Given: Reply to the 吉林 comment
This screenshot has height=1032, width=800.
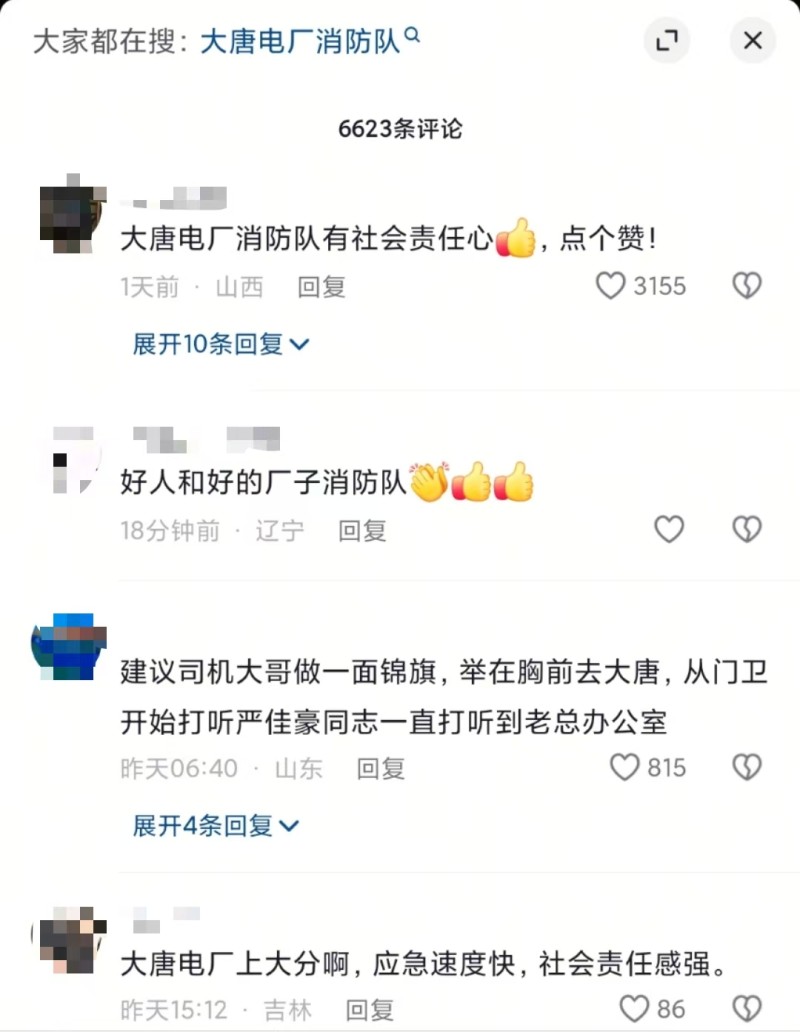Looking at the screenshot, I should (371, 1009).
